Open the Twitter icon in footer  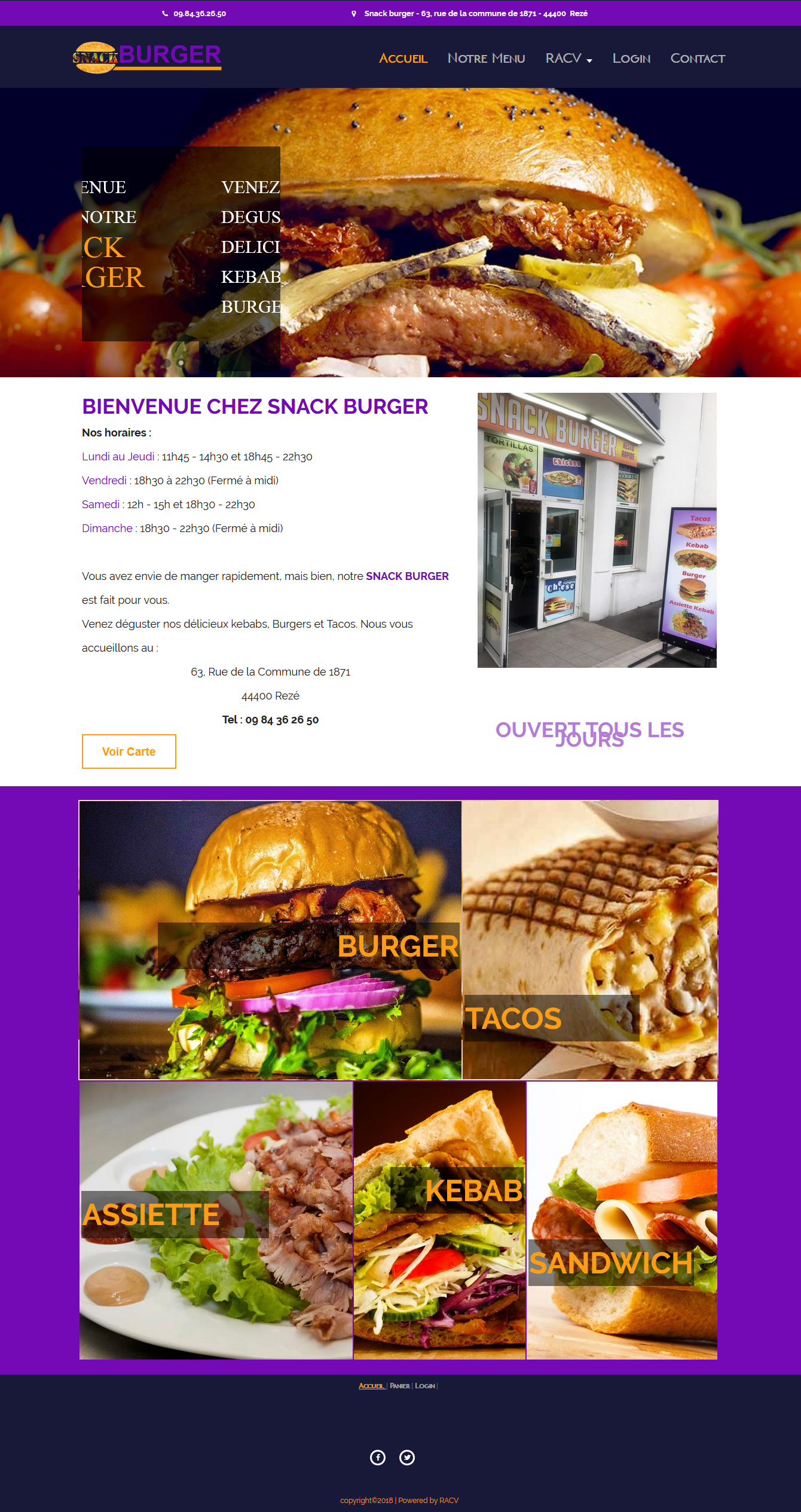click(x=407, y=1458)
